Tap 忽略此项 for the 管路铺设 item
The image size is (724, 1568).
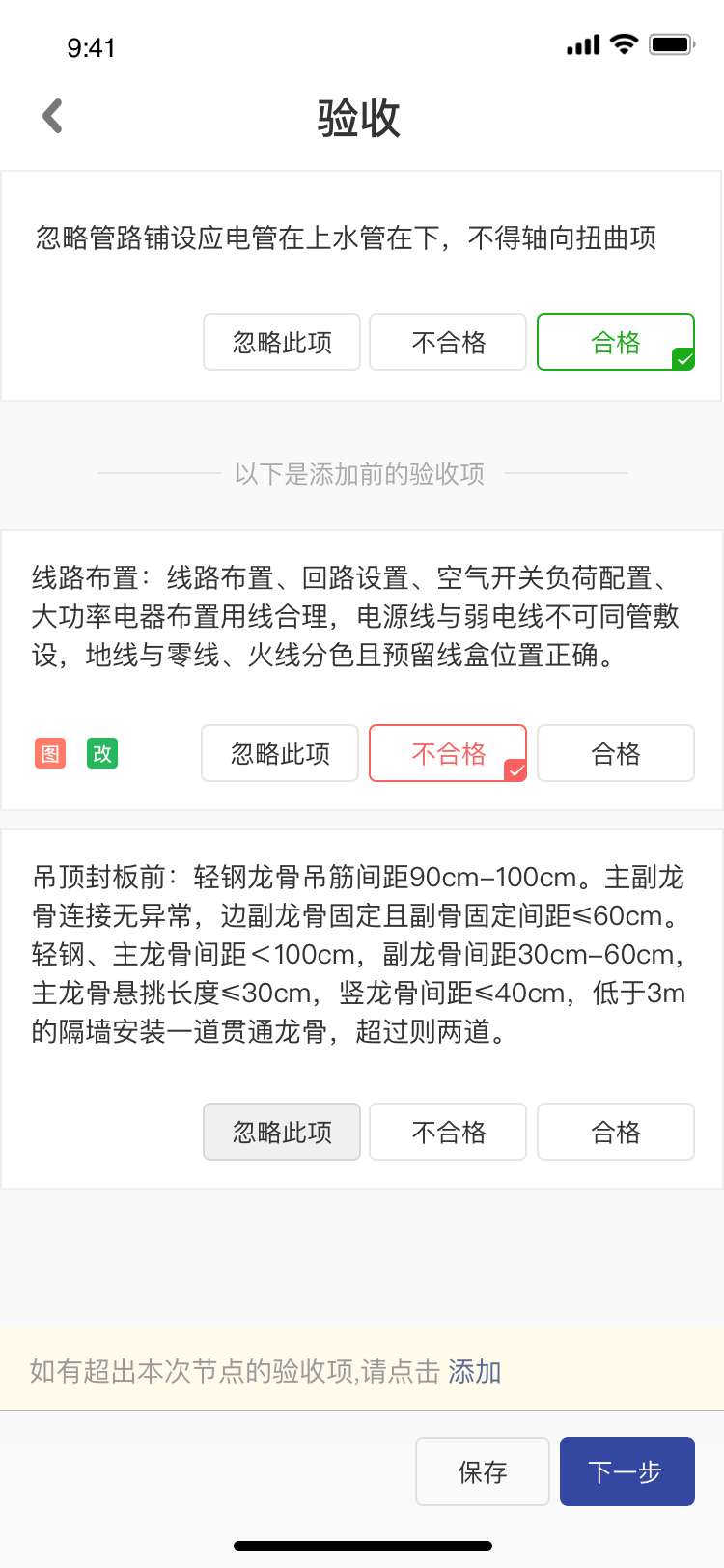[x=282, y=342]
